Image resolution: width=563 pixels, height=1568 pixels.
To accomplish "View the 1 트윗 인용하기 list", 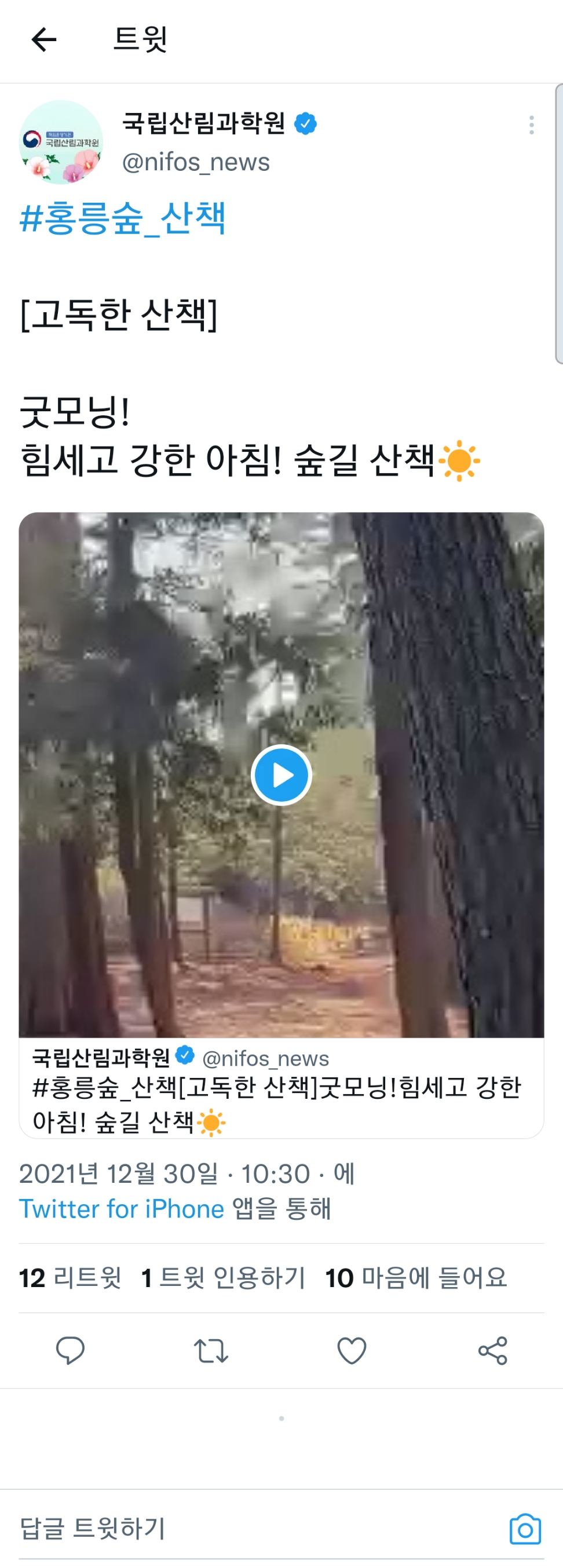I will (x=223, y=1277).
